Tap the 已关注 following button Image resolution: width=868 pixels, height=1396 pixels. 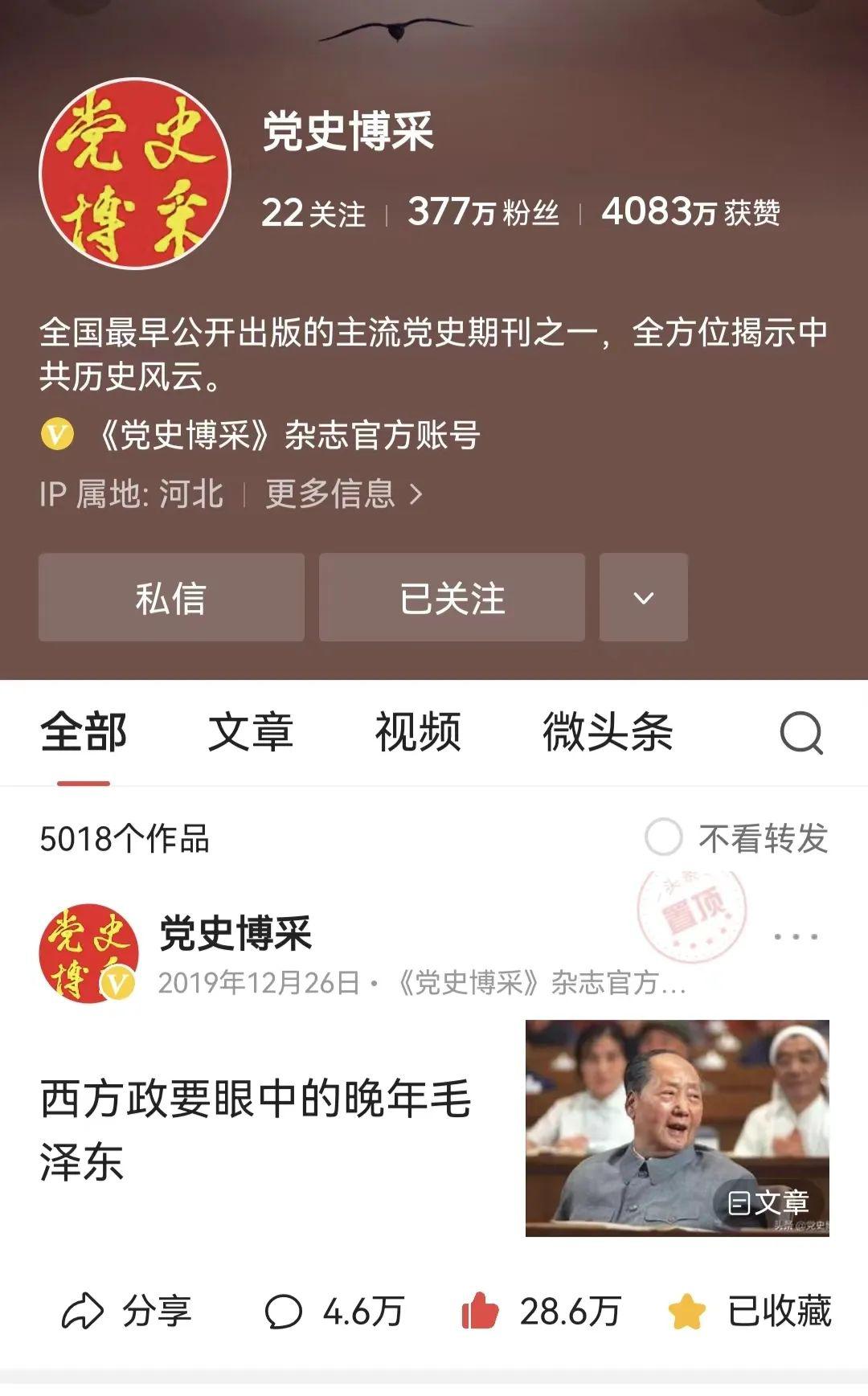[x=452, y=598]
